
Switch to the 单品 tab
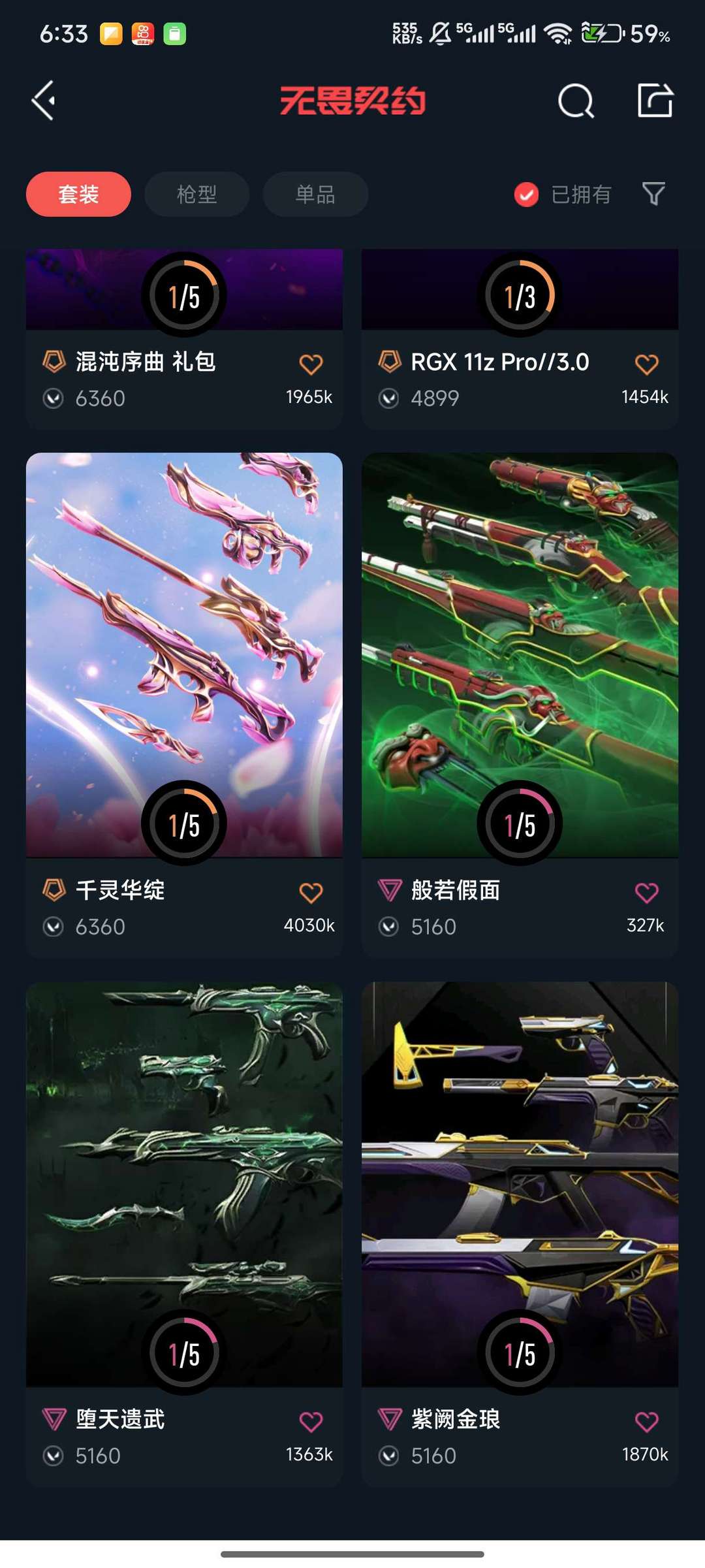point(315,194)
